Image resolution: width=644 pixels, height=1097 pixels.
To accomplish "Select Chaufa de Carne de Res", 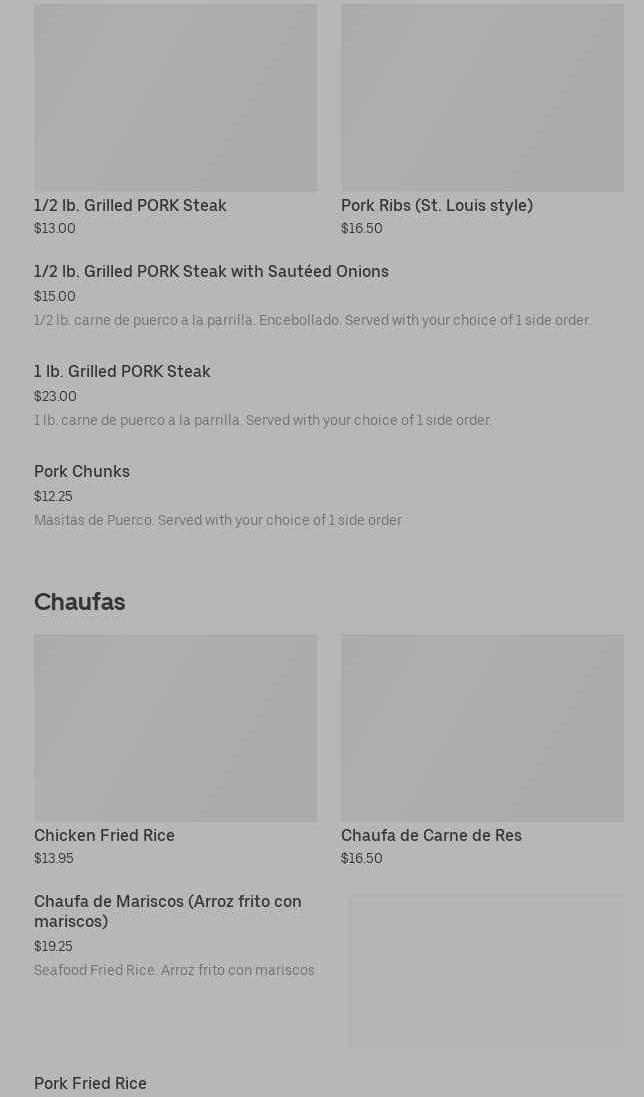I will (x=482, y=750).
